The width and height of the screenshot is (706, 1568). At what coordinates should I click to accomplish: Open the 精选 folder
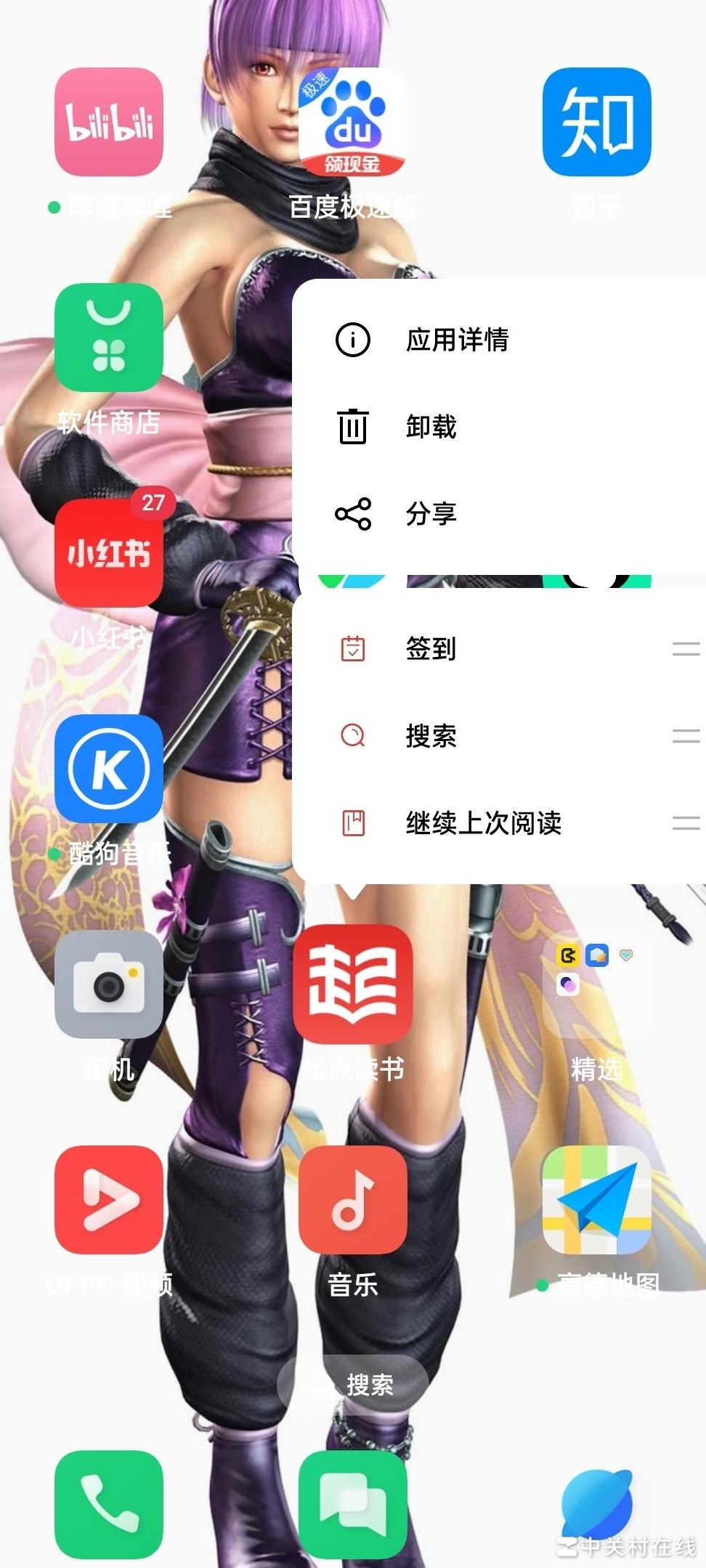coord(596,984)
